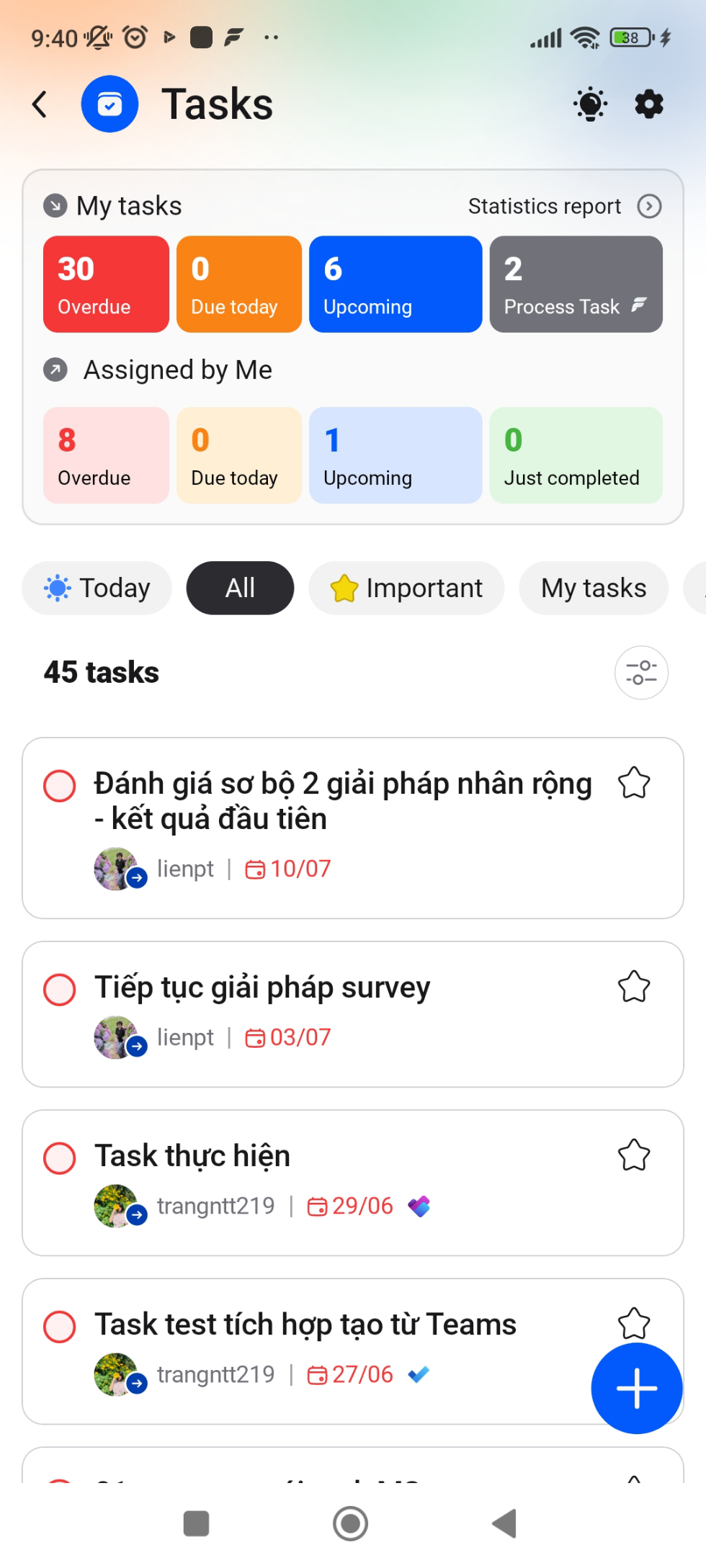Star the 'Task thực hiện' task
This screenshot has width=706, height=1568.
[x=634, y=1155]
